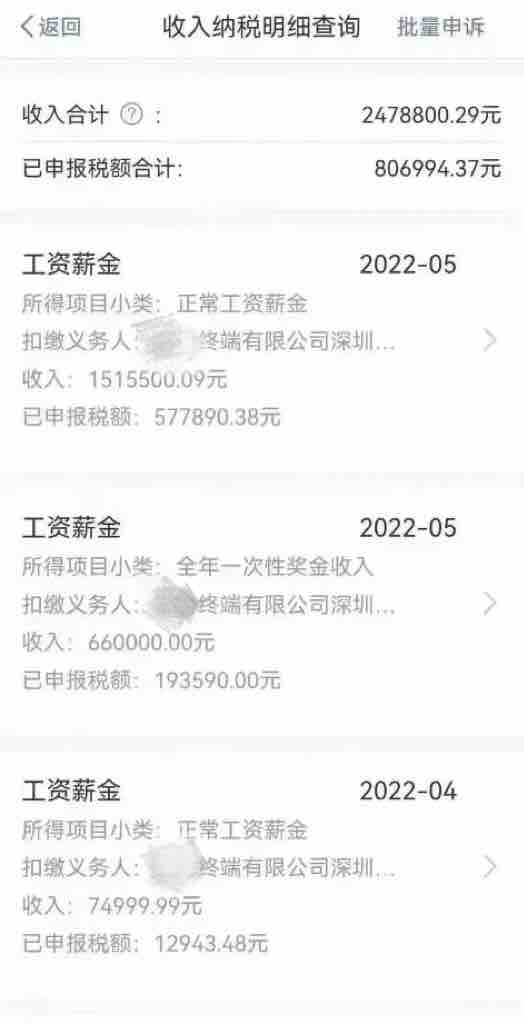Screen dimensions: 524x1024
Task: Open 2022-05 正常工资薪金 record
Action: [x=262, y=341]
